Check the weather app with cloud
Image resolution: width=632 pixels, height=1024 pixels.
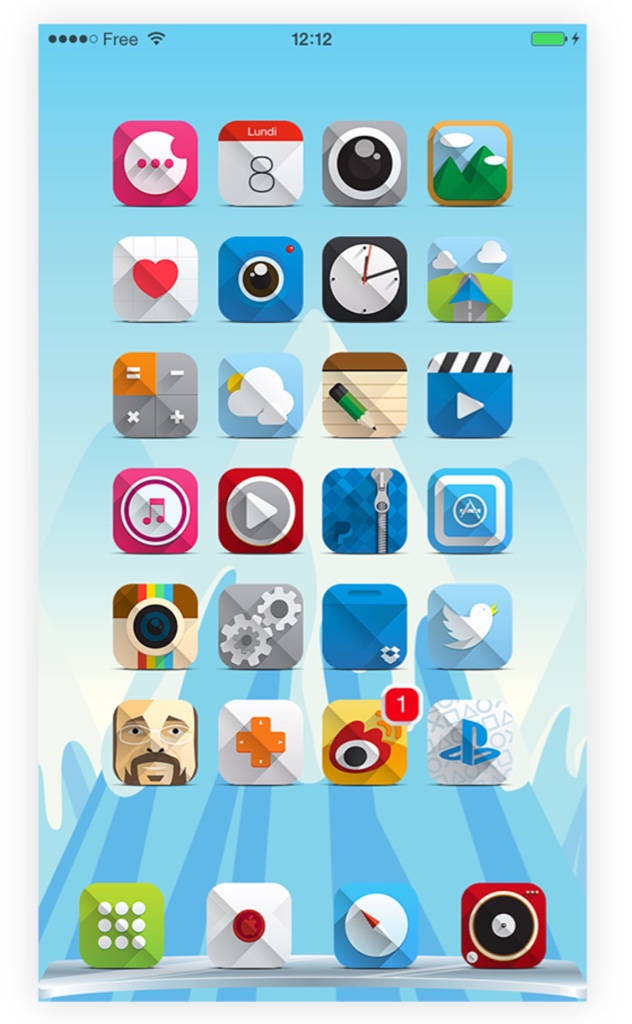coord(261,394)
